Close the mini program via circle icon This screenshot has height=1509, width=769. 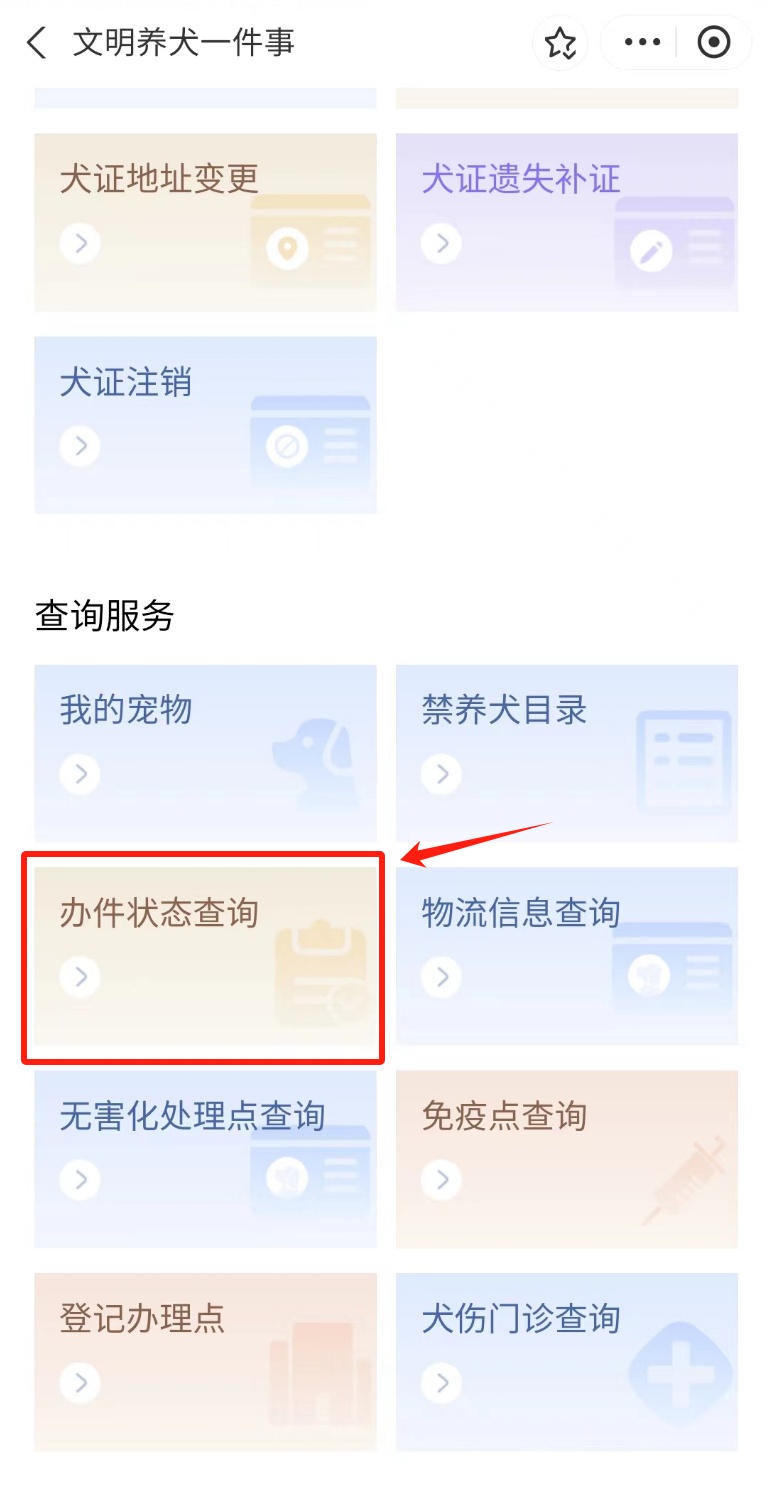[x=713, y=43]
